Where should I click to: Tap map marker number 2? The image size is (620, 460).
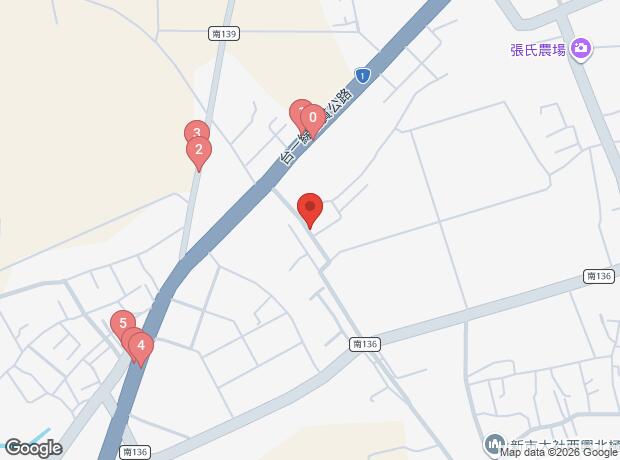199,151
